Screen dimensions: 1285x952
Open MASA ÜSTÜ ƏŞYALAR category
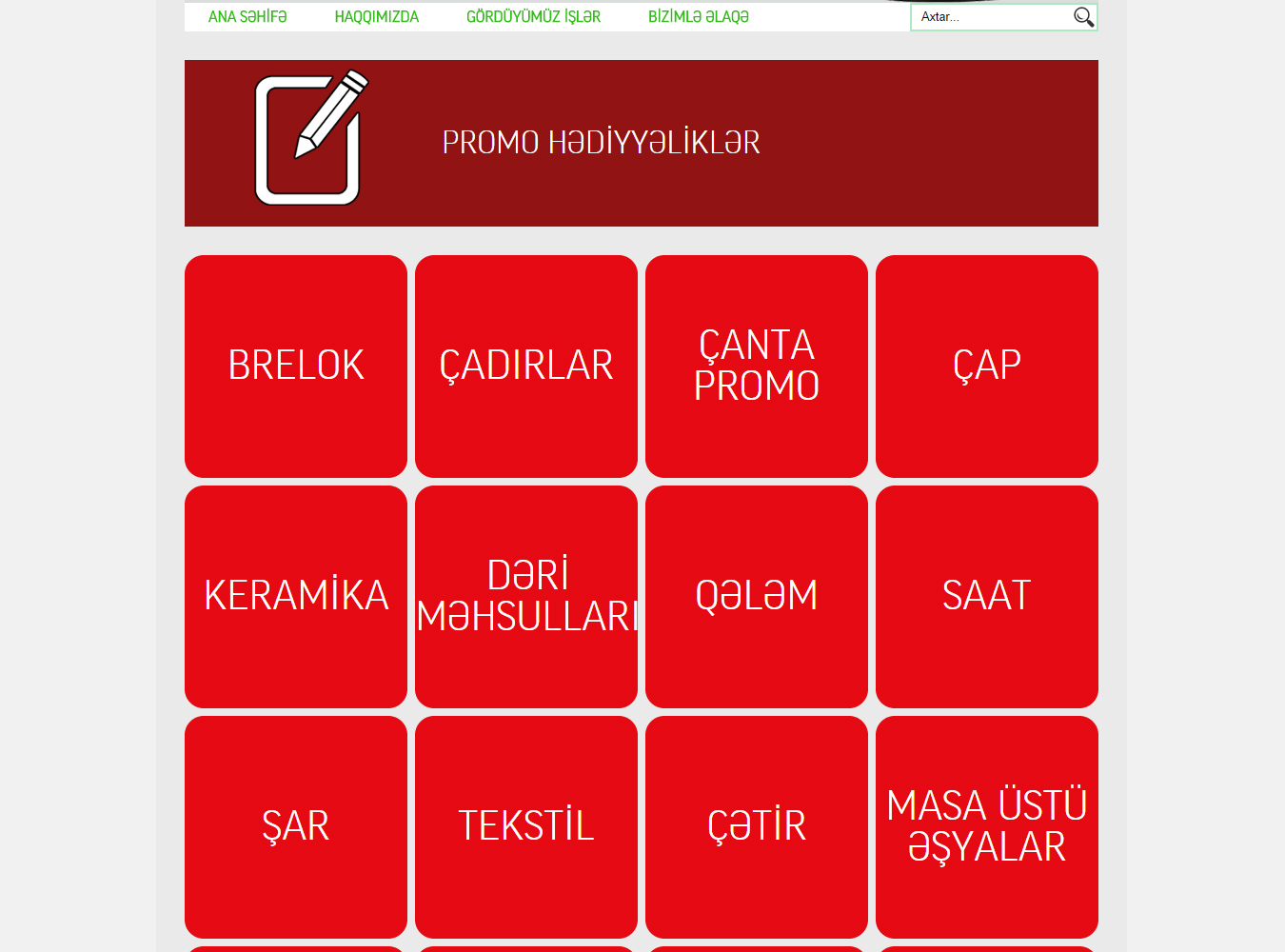(x=987, y=826)
